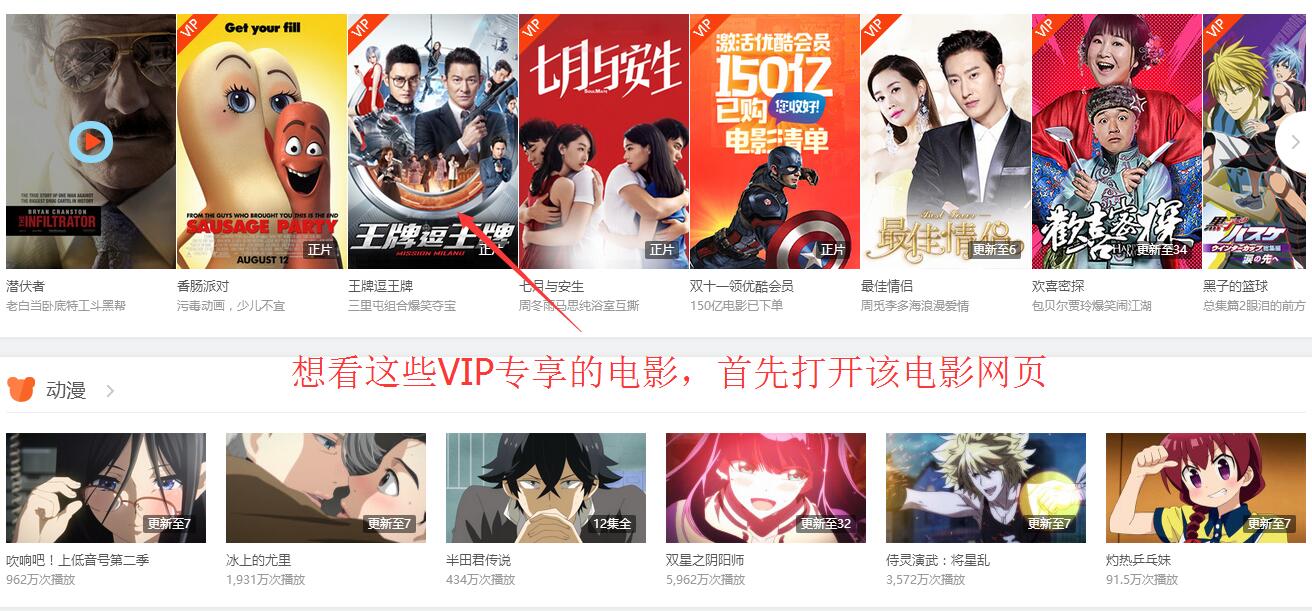1312x611 pixels.
Task: Select the 双星之阴阳师 anime
Action: (766, 488)
